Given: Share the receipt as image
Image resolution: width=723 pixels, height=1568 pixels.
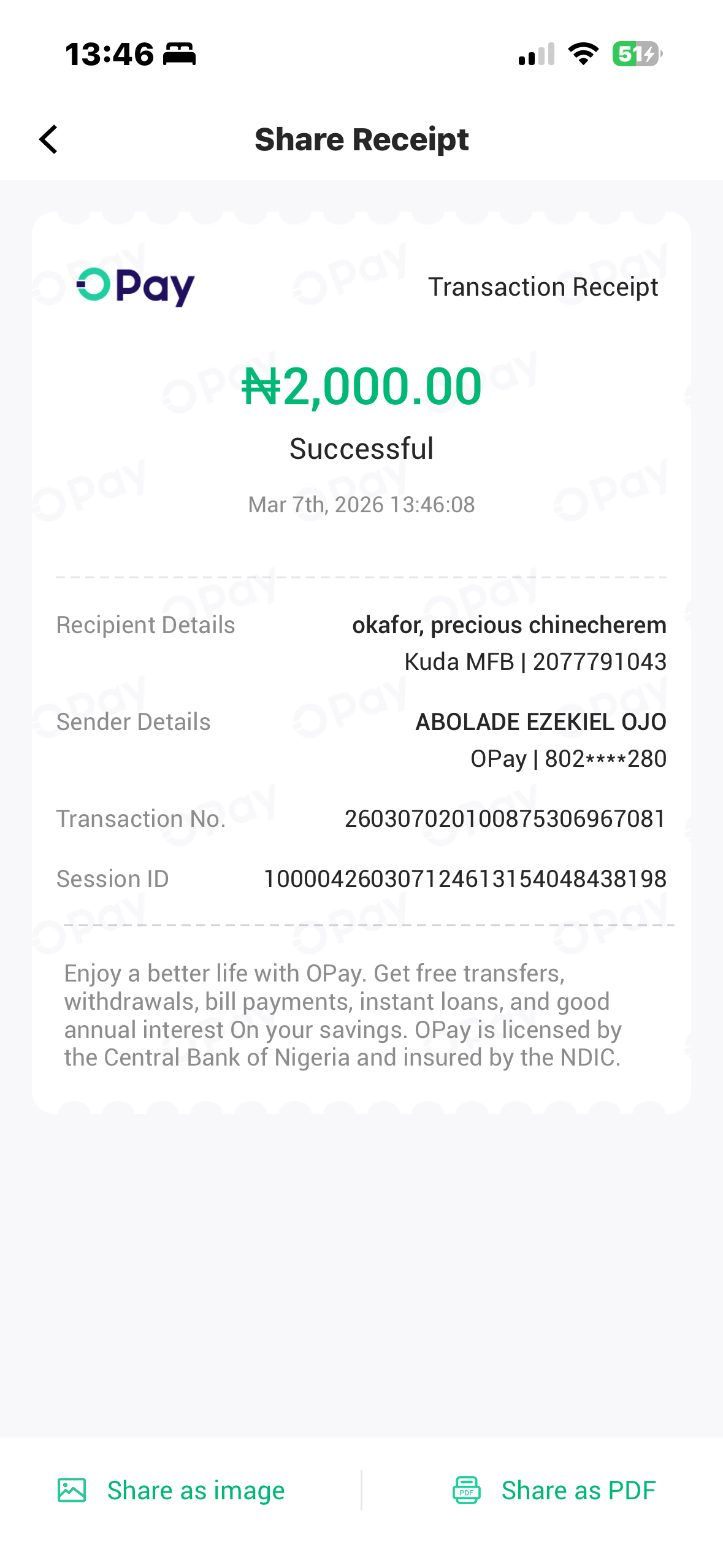Looking at the screenshot, I should click(172, 1490).
